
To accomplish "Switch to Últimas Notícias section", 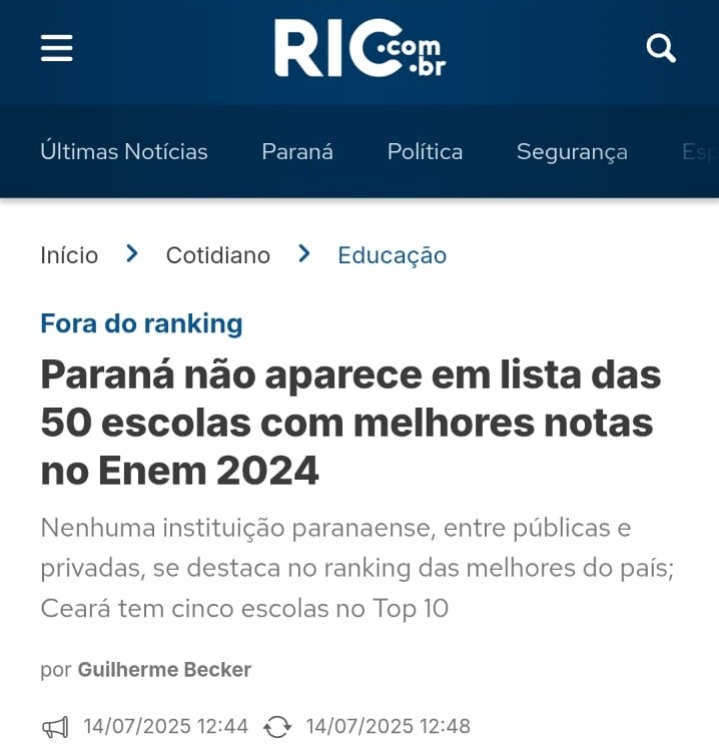I will [x=124, y=152].
